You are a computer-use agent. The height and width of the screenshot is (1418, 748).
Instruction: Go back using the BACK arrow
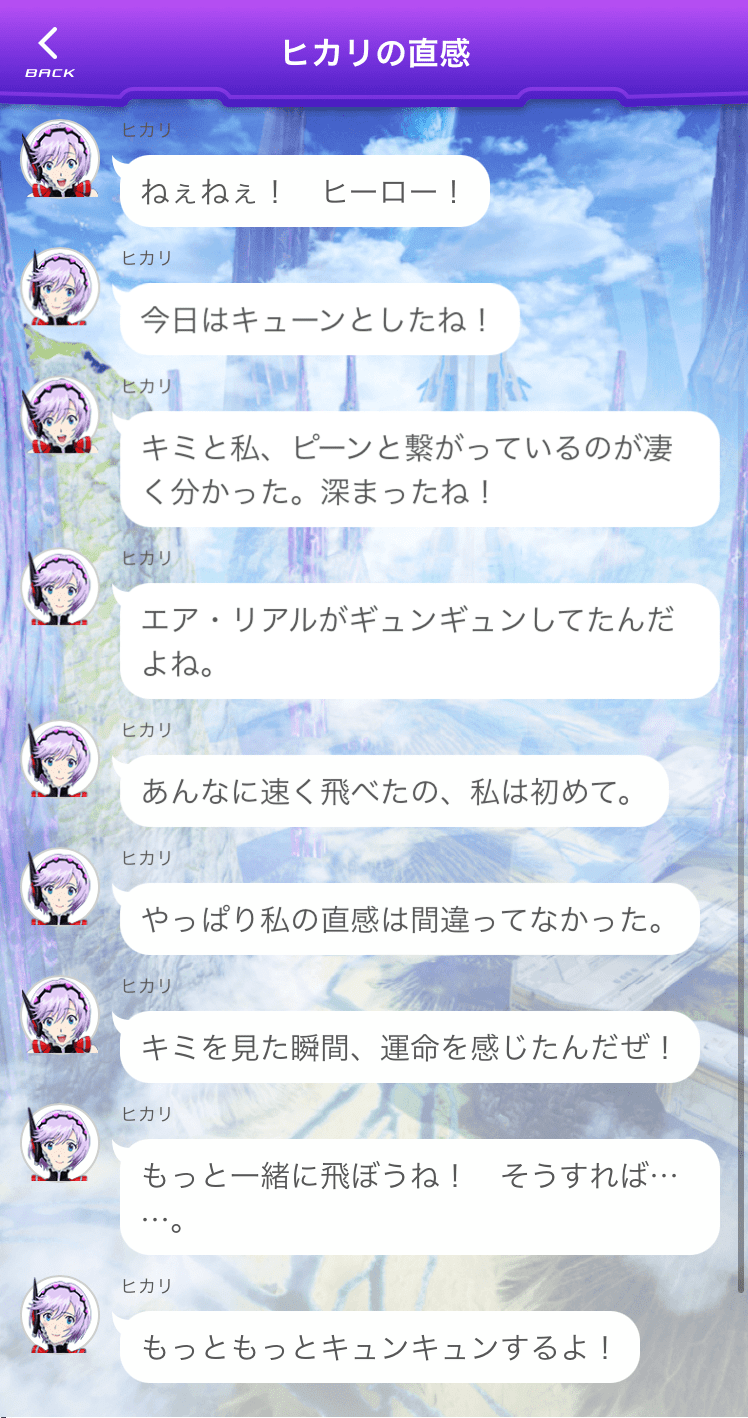pos(49,53)
